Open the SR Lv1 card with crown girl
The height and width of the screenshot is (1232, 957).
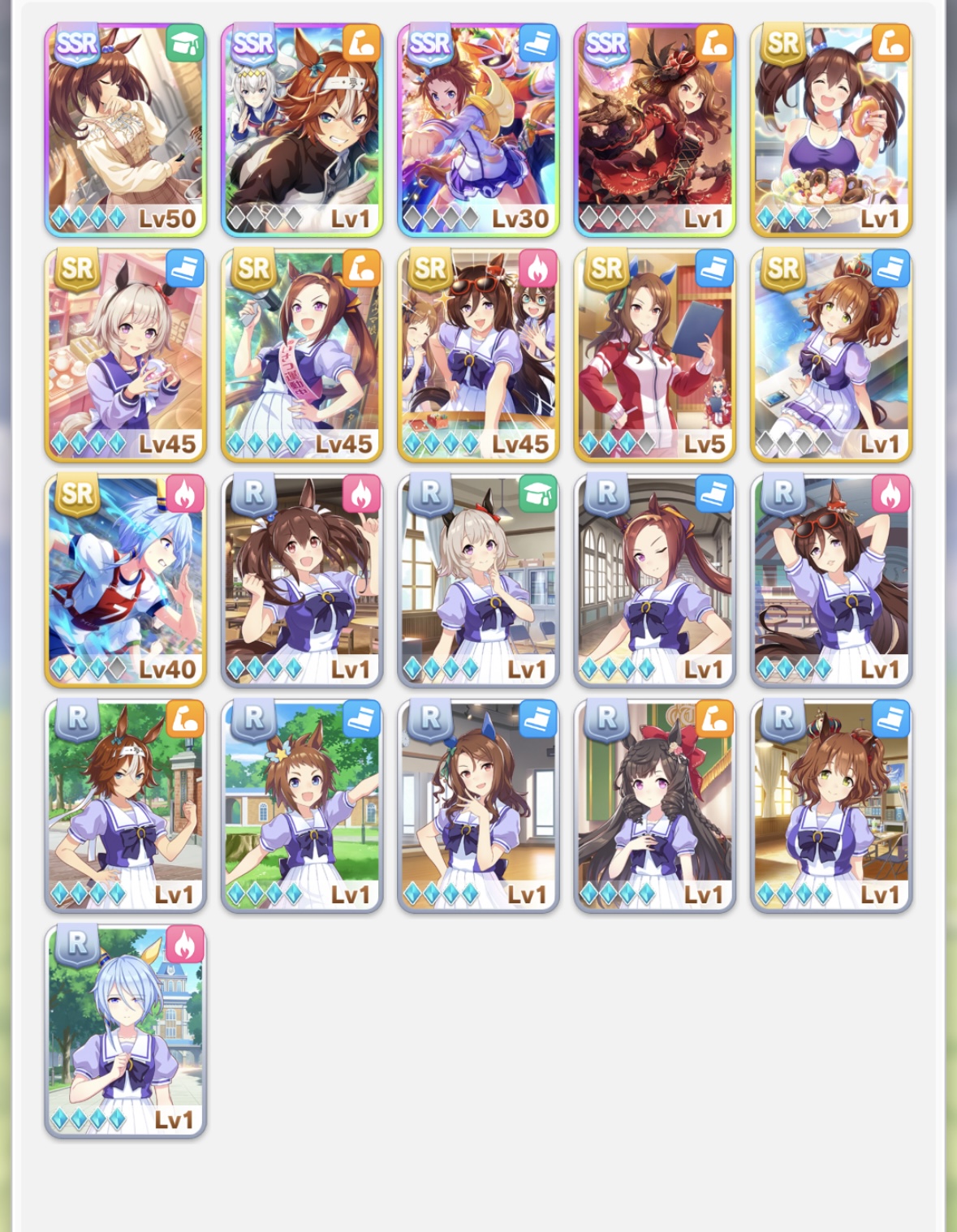pyautogui.click(x=831, y=355)
